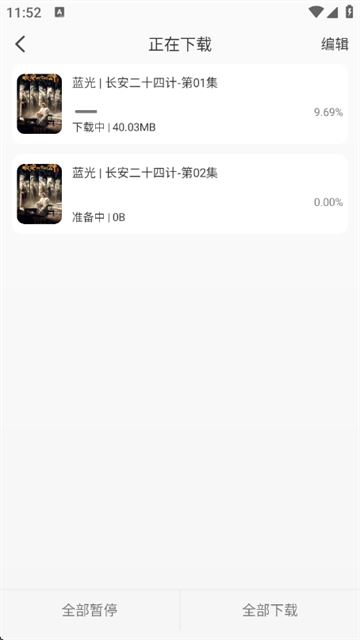This screenshot has width=360, height=640.
Task: Start all downloads with 全部下载
Action: [x=270, y=610]
